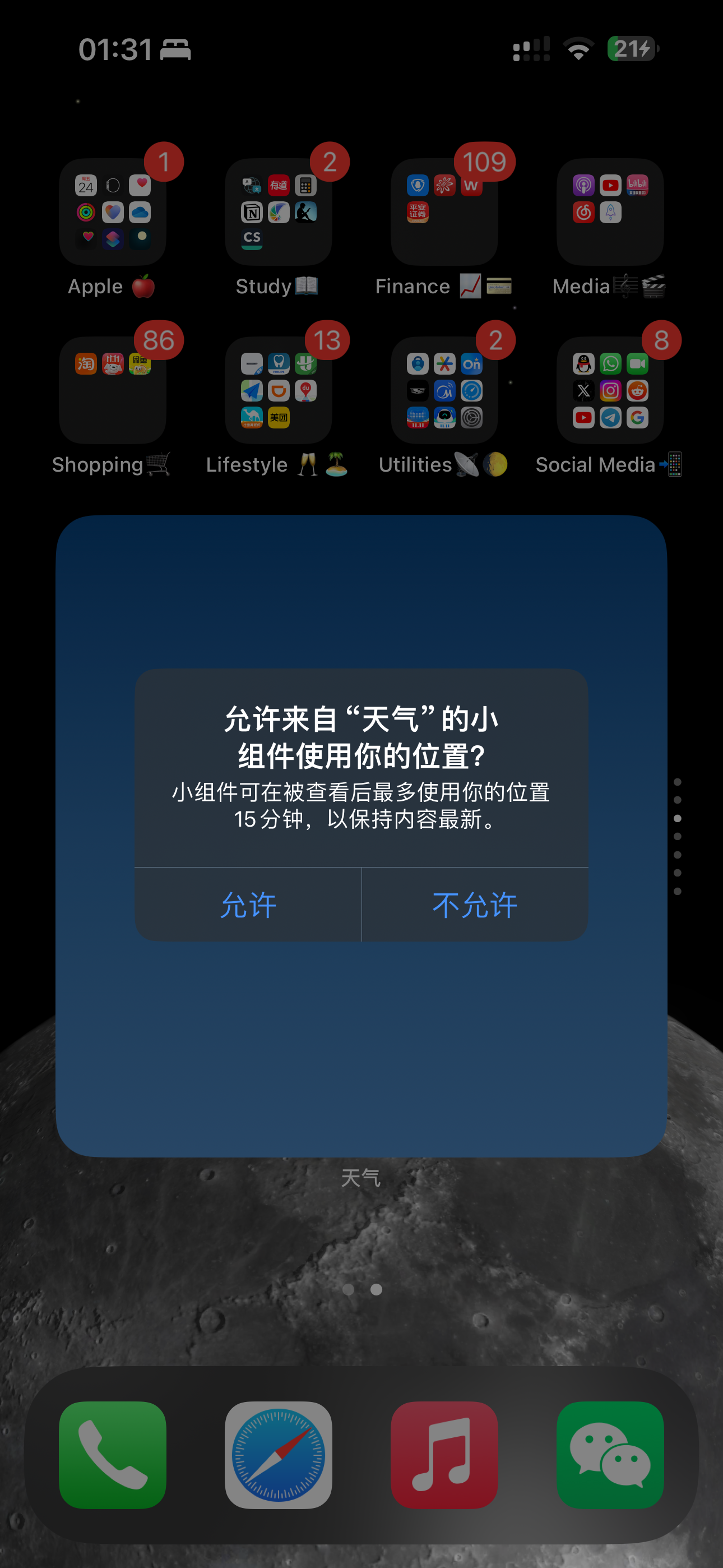Open the Social Media folder
The image size is (723, 1568).
click(x=610, y=390)
